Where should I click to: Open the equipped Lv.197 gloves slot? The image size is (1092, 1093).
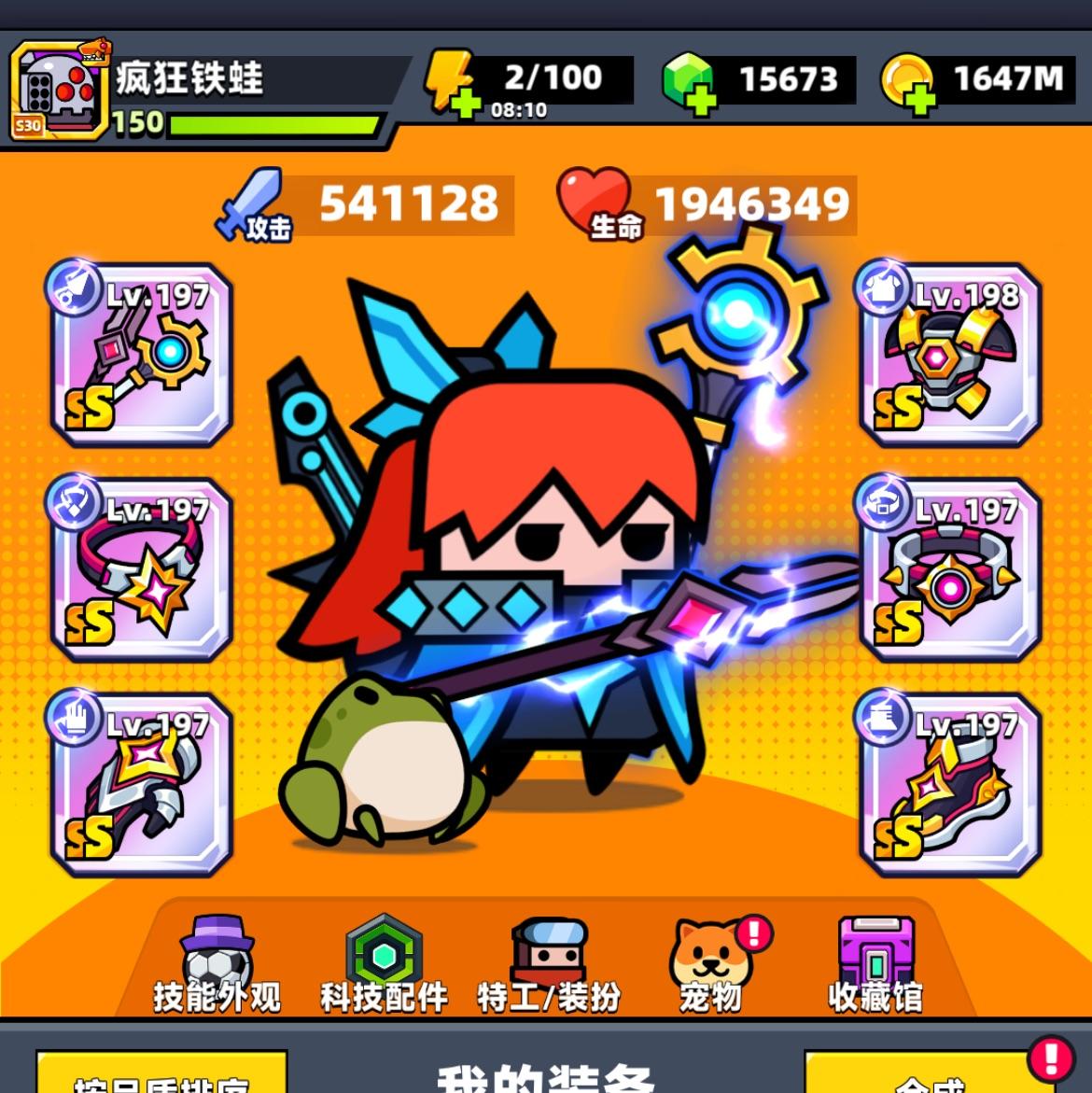(141, 785)
